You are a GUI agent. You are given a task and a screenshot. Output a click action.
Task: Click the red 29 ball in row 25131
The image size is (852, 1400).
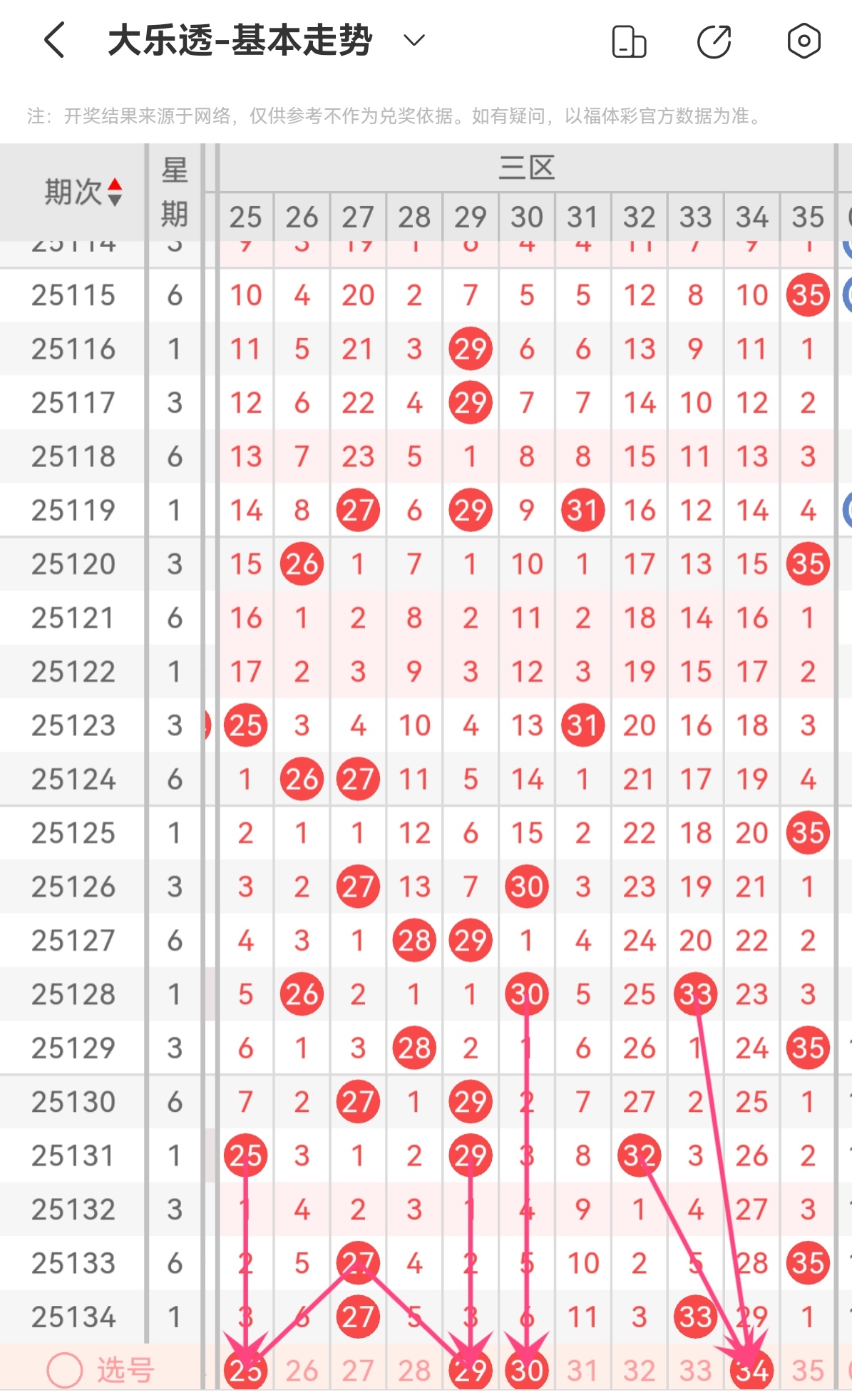pos(471,1155)
